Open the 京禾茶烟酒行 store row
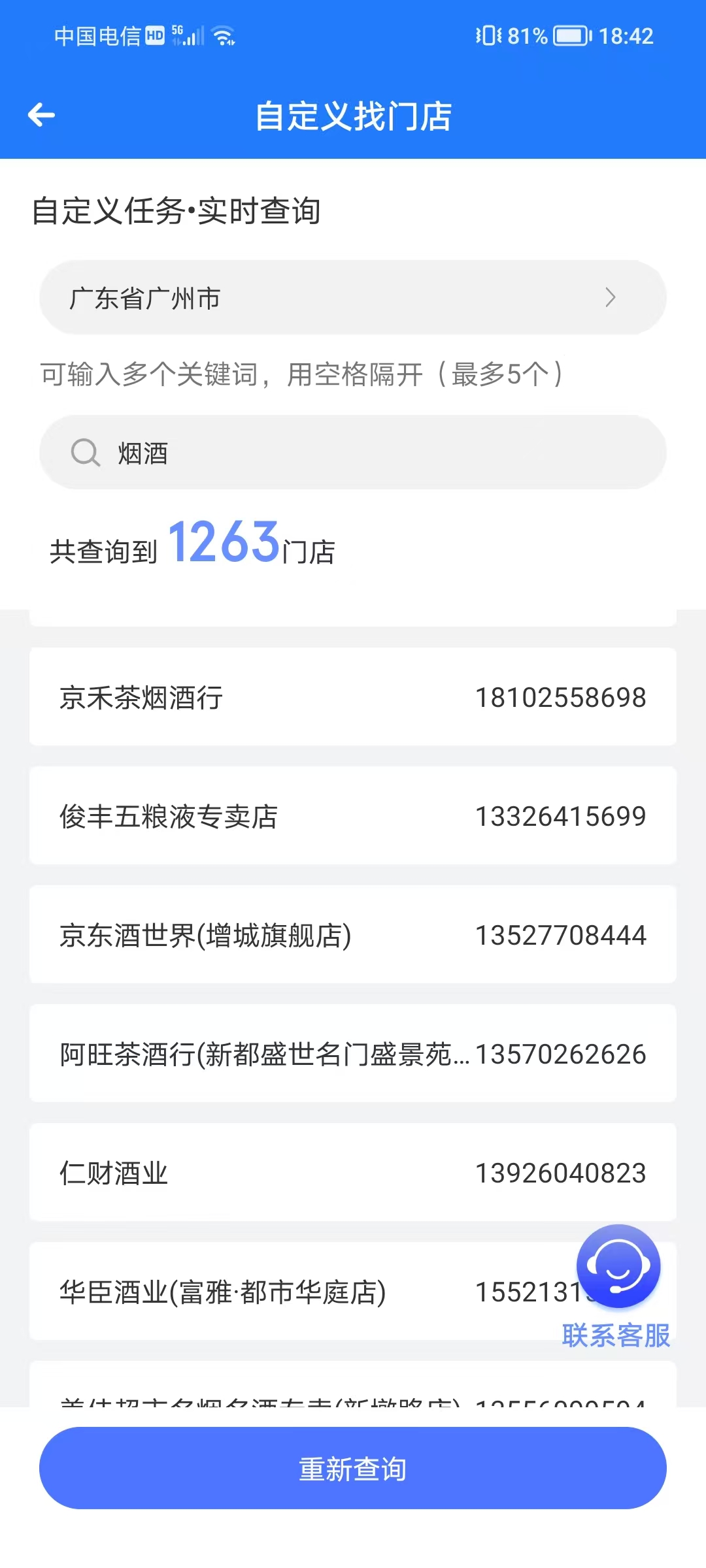The height and width of the screenshot is (1568, 706). 353,697
